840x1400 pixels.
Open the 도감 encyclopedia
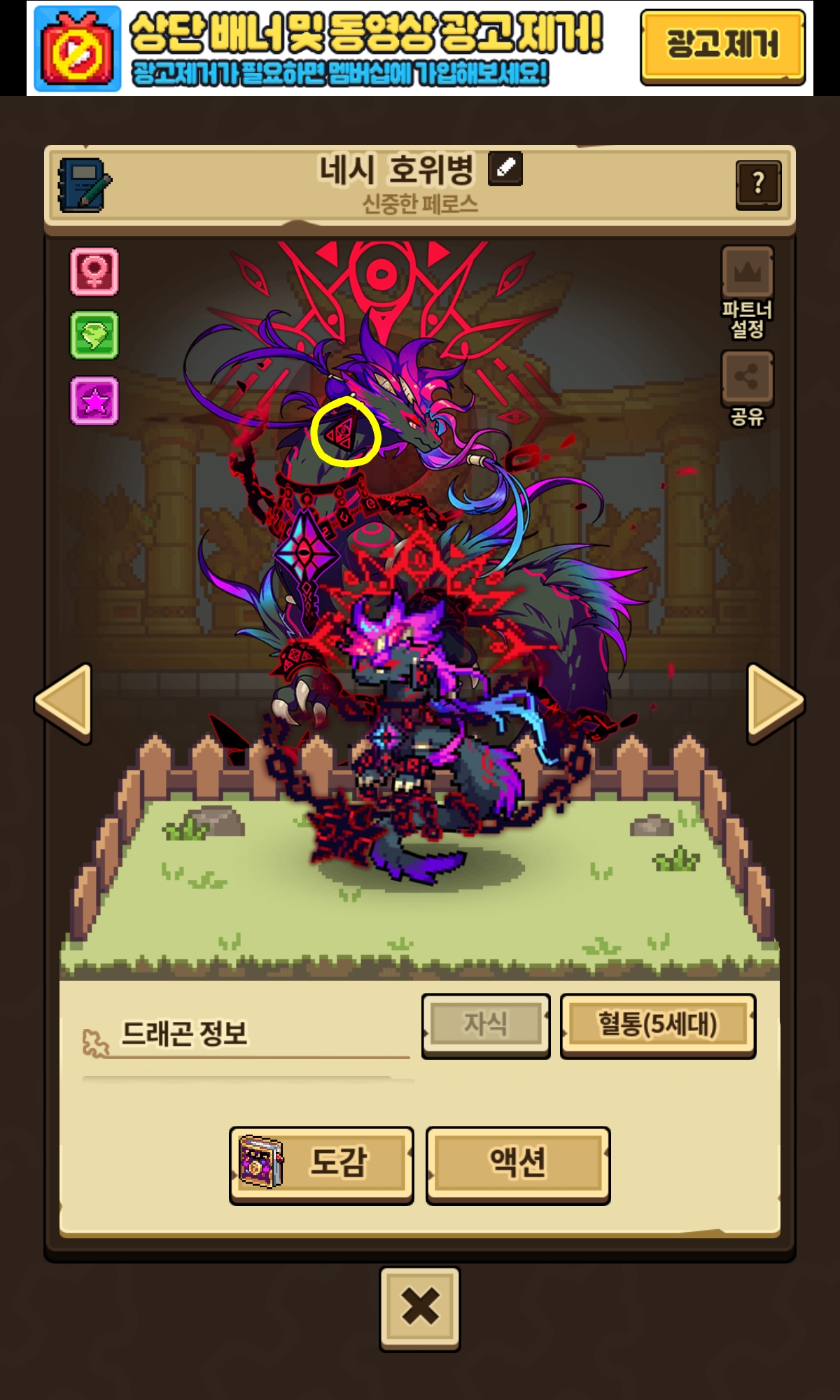321,1165
